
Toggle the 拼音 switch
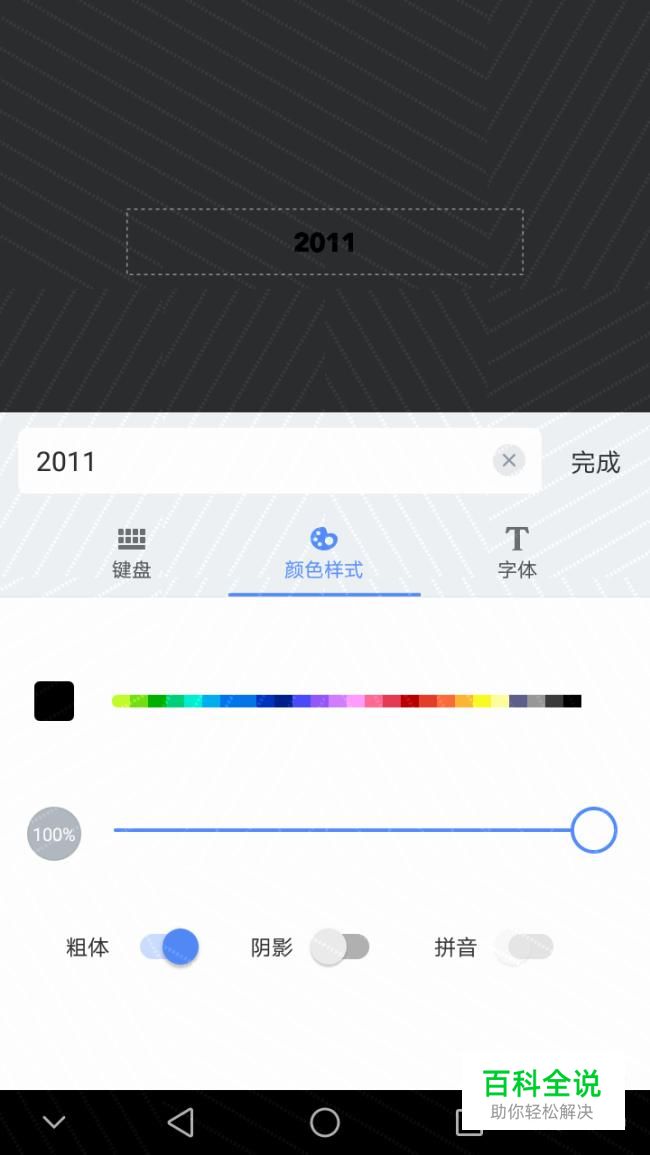pos(524,947)
